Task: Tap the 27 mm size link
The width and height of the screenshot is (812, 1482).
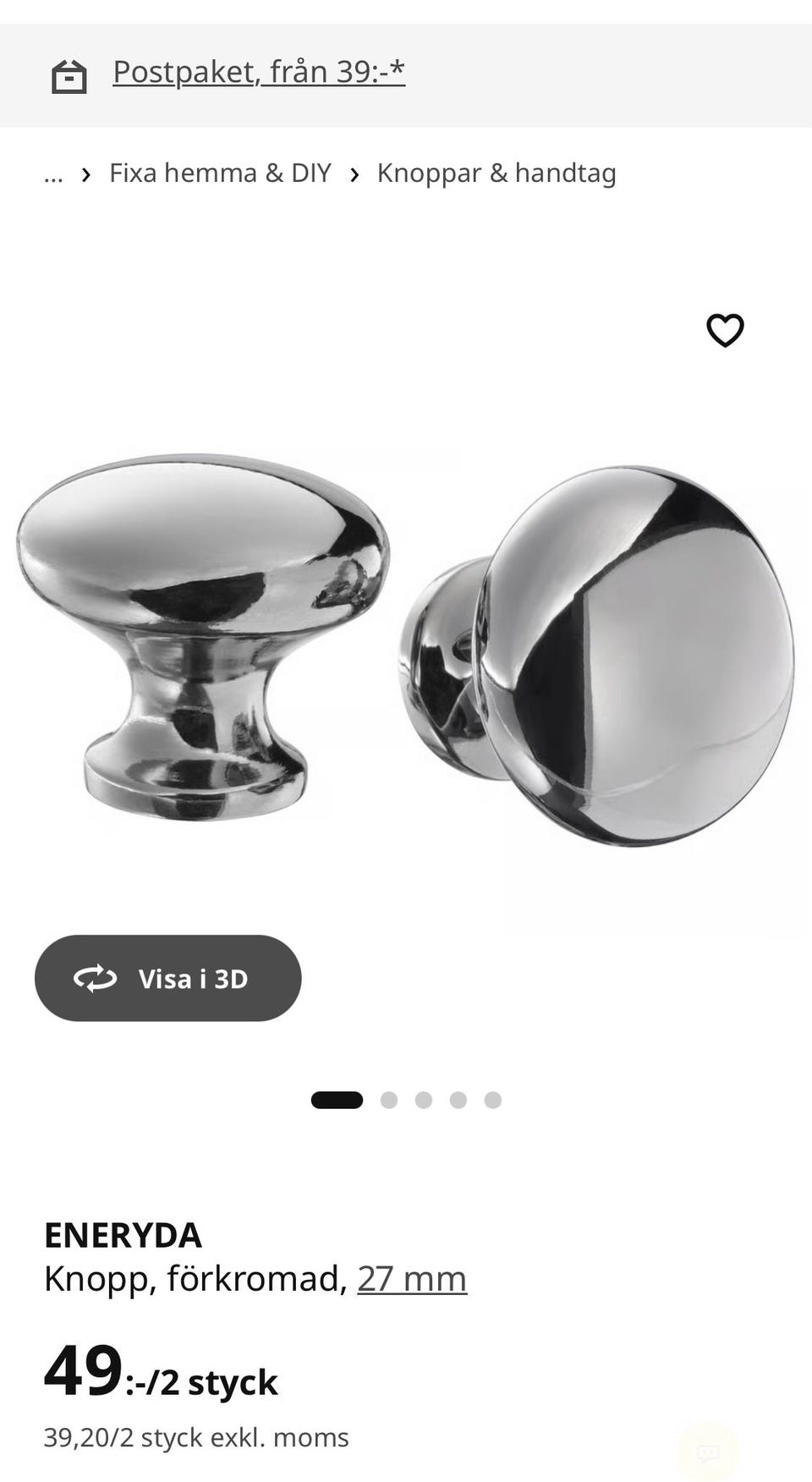Action: pos(412,1278)
